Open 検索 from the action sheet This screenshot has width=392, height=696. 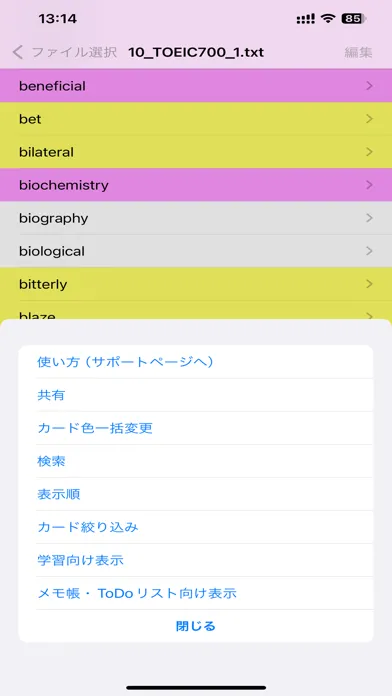point(196,461)
